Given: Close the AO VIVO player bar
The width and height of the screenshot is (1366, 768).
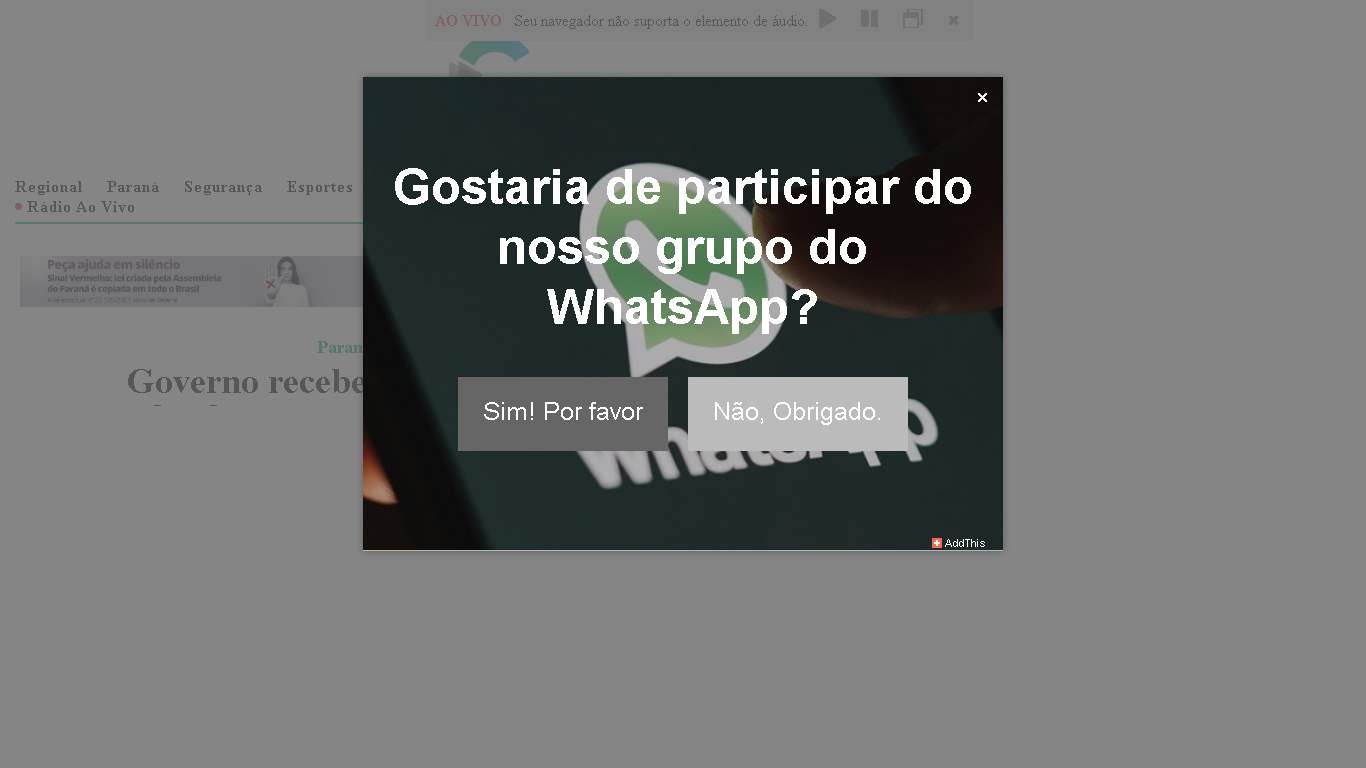Looking at the screenshot, I should [x=953, y=20].
